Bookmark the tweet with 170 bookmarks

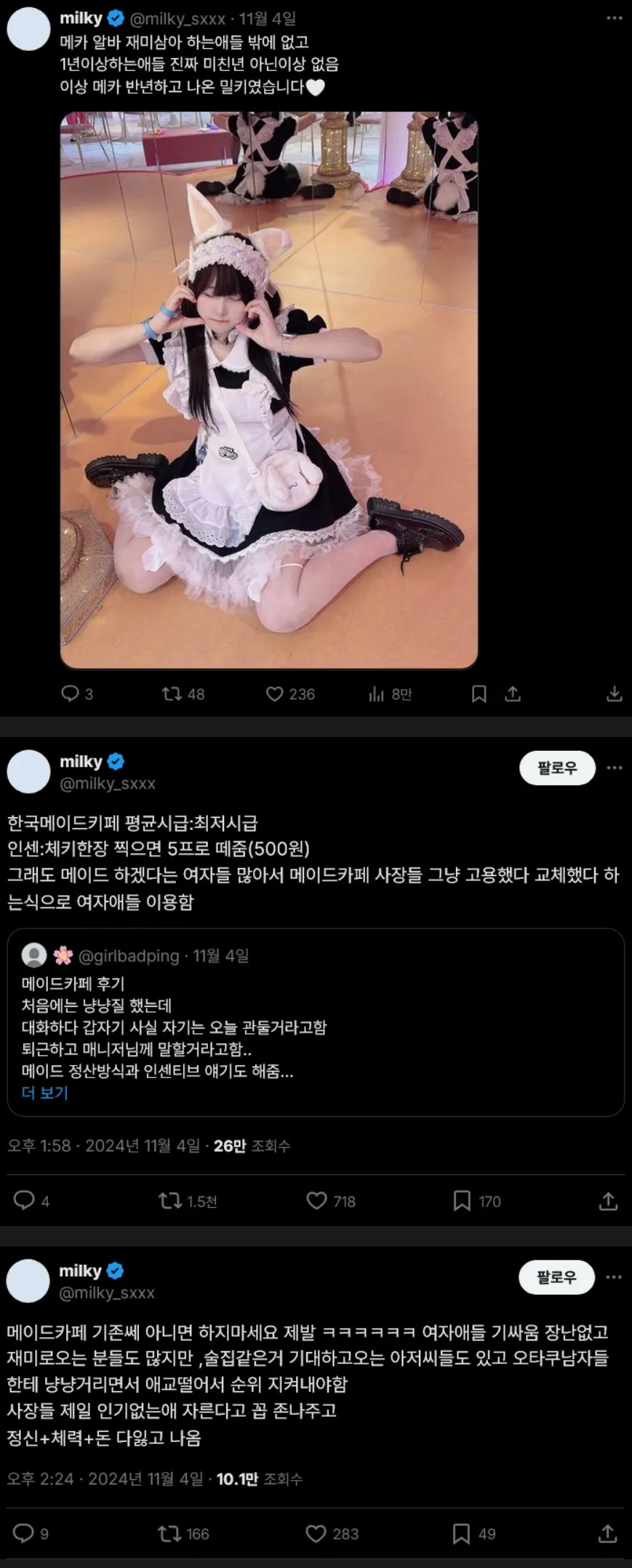point(462,1201)
